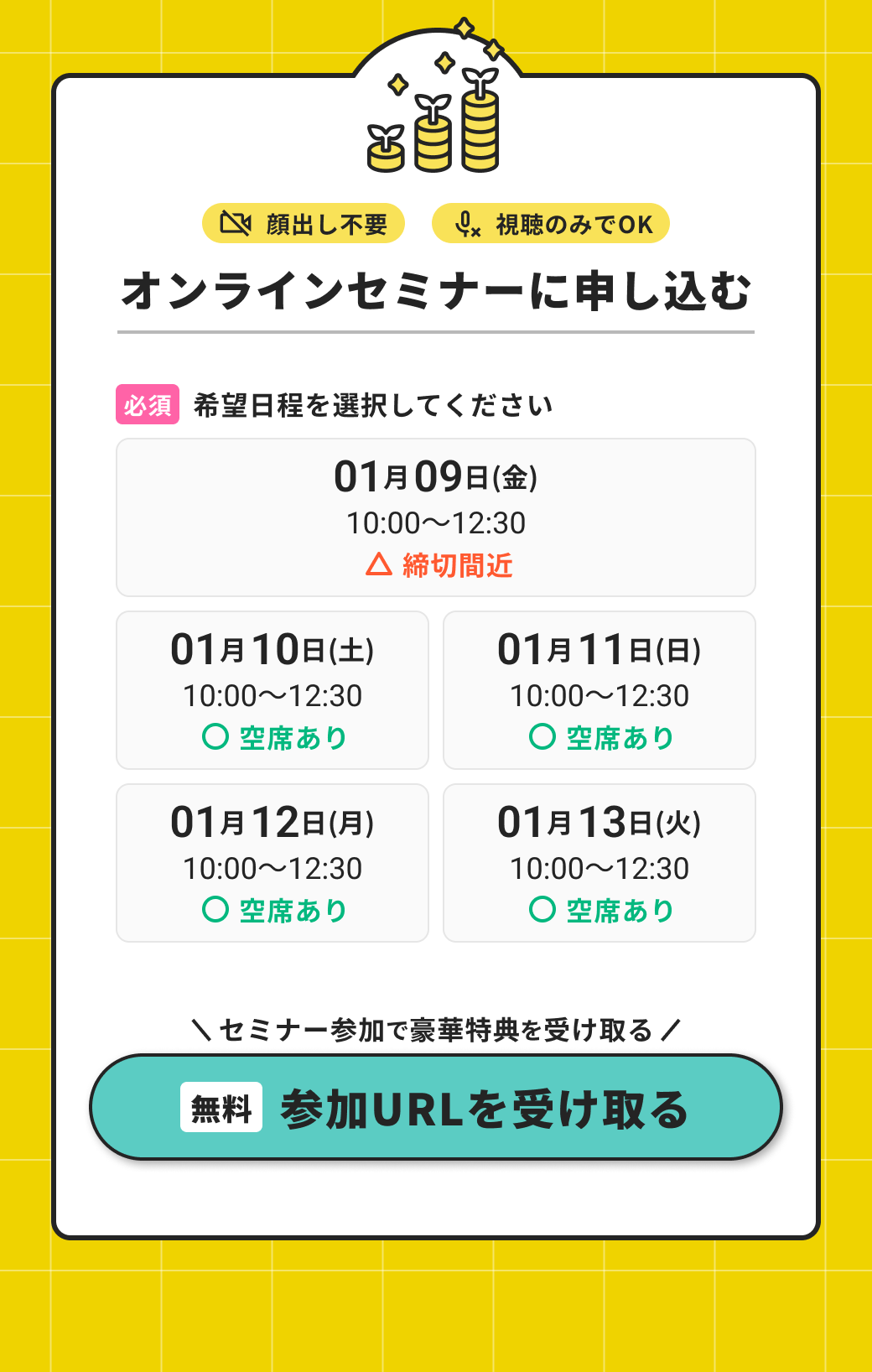
Task: Select the 01月12日(月) date card
Action: [x=272, y=863]
